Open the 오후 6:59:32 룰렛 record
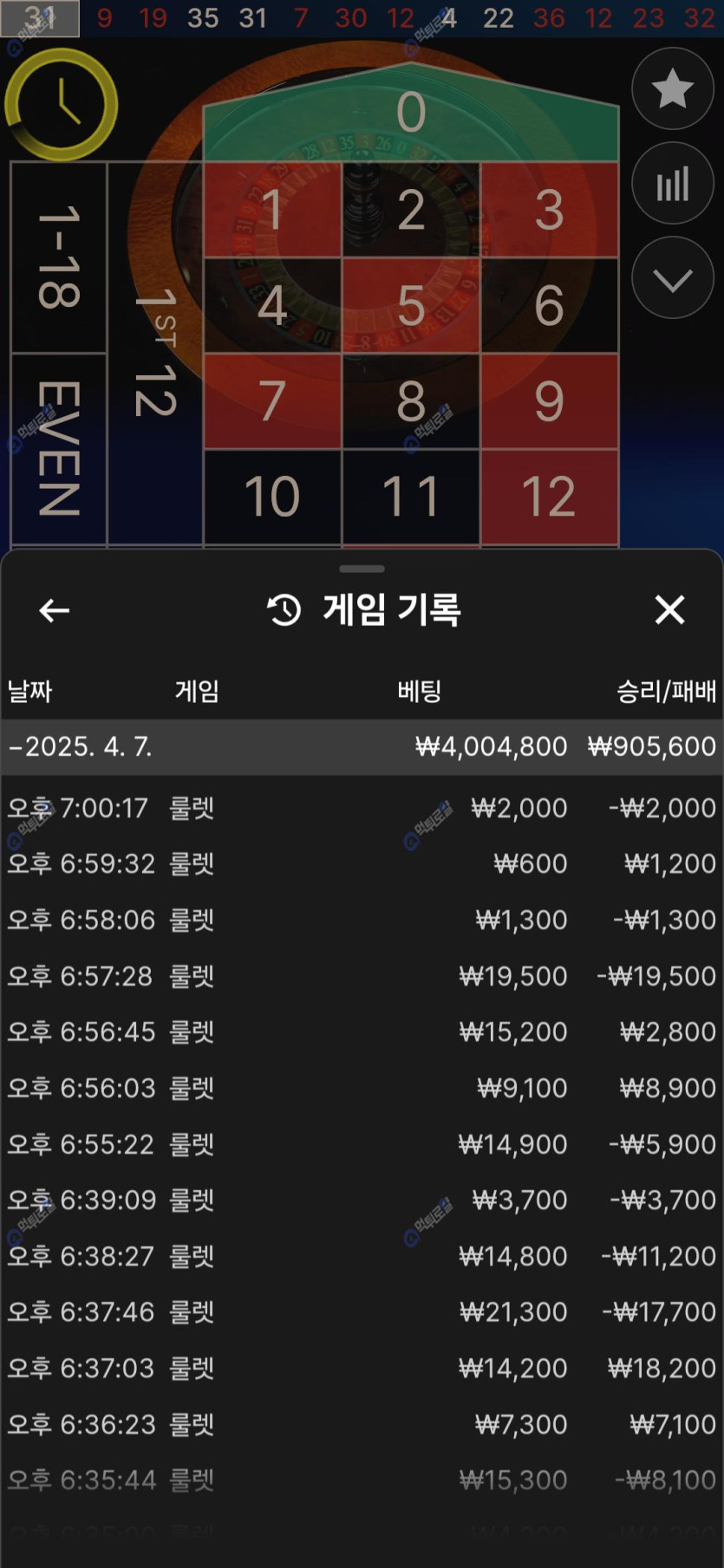Screen dimensions: 724x1568 coord(362,864)
